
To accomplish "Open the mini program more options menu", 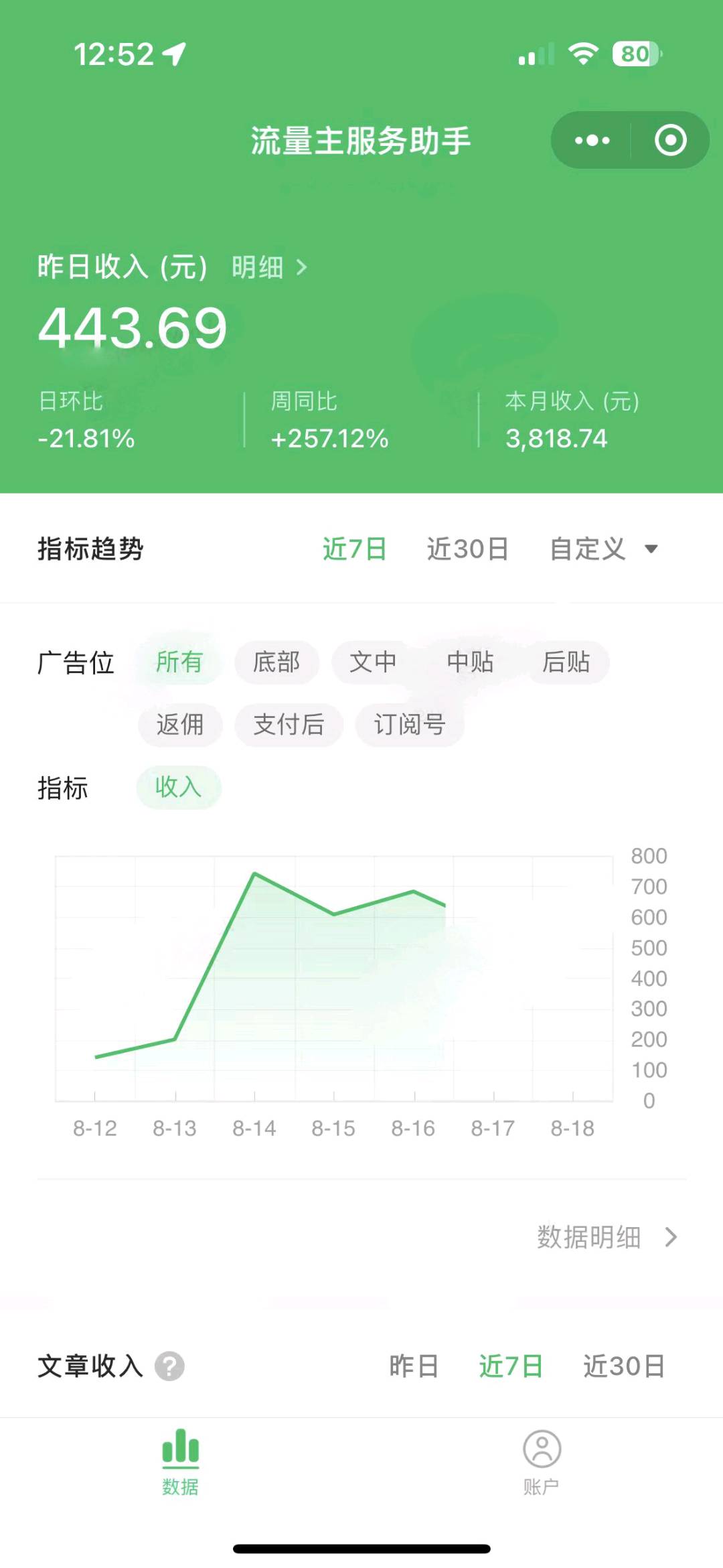I will (x=592, y=141).
